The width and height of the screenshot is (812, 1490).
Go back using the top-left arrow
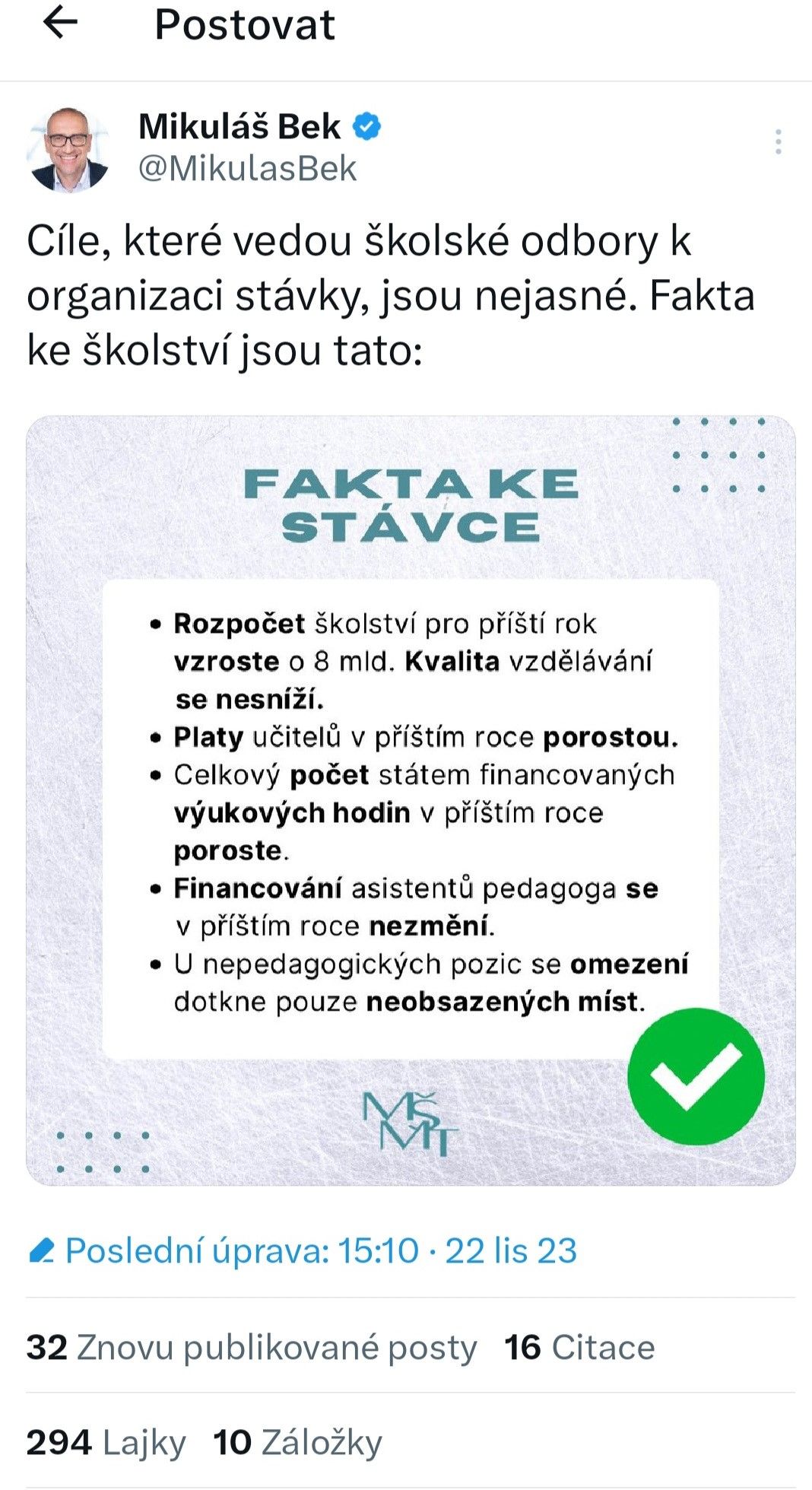pos(60,24)
